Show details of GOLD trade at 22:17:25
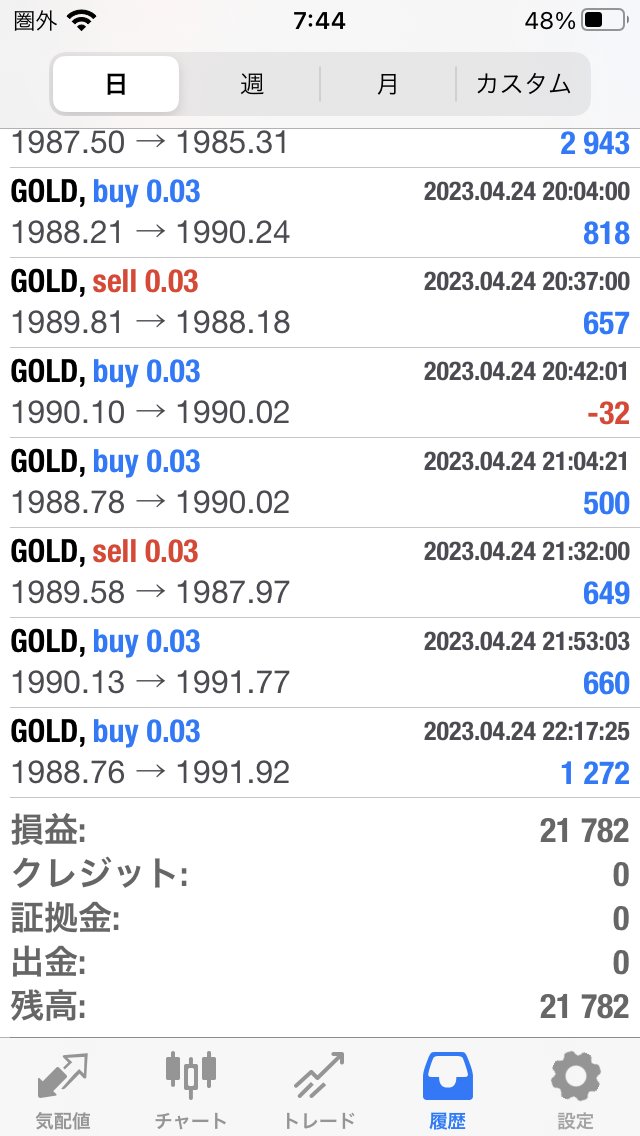640x1136 pixels. [320, 752]
